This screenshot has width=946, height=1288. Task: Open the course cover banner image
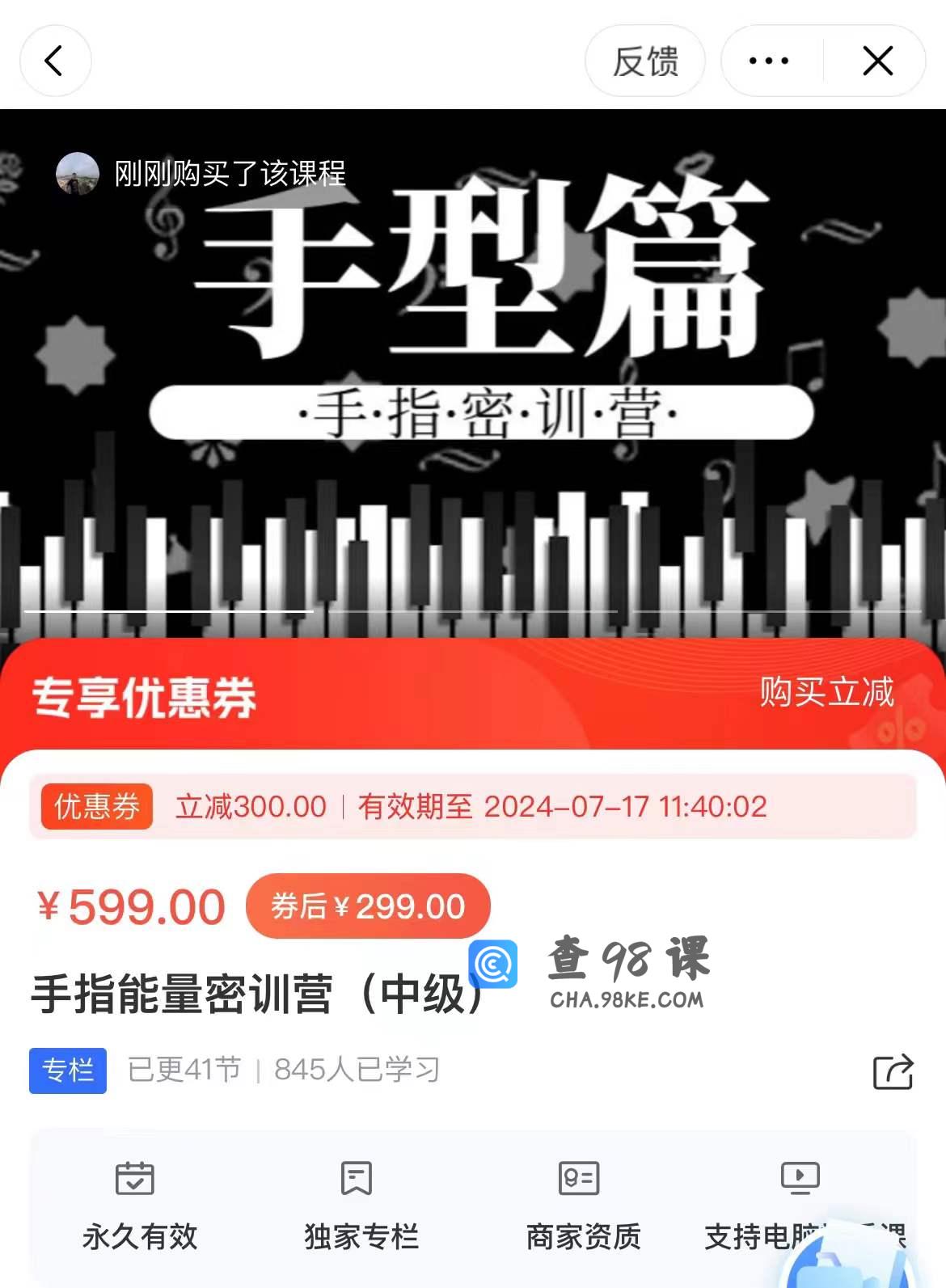click(x=473, y=372)
